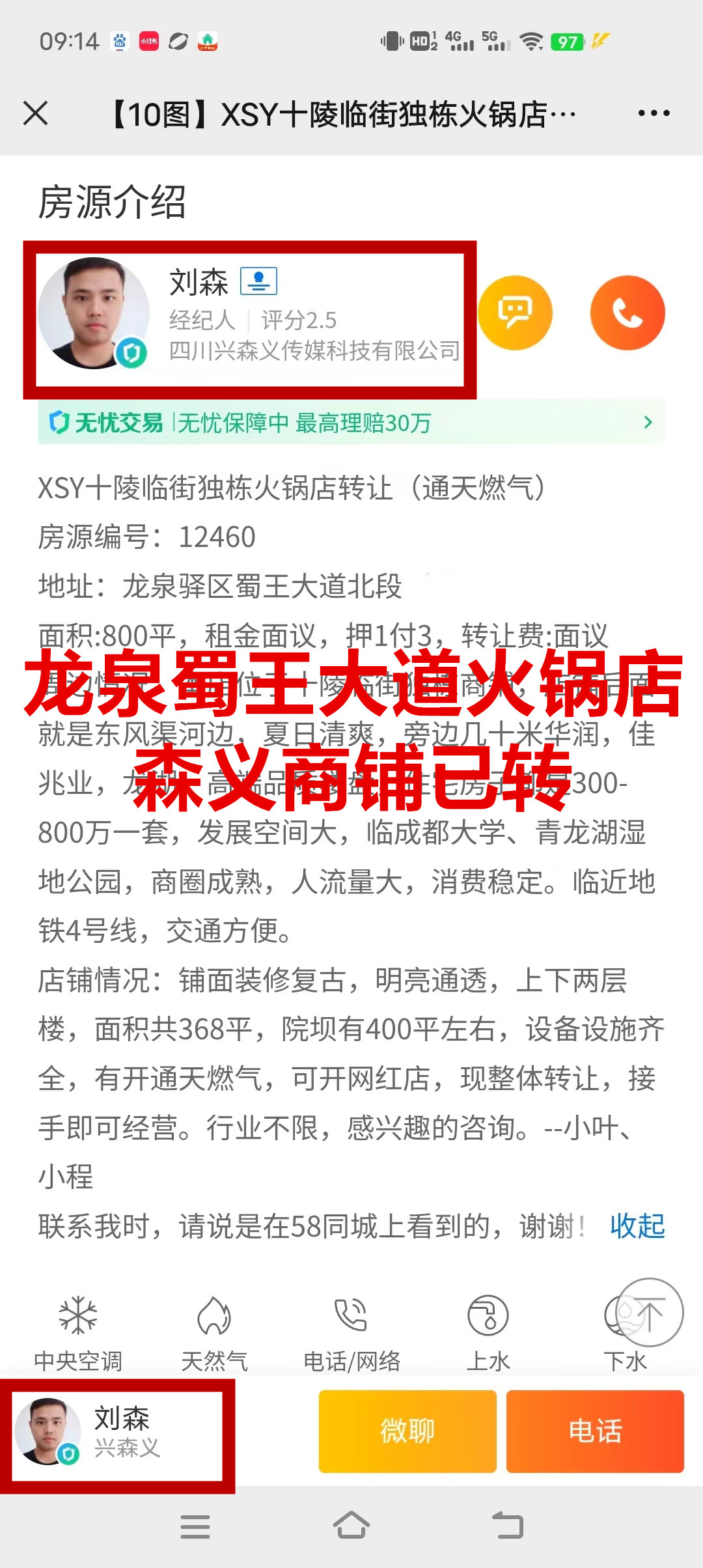Image resolution: width=703 pixels, height=1568 pixels.
Task: Start a chat using the 微聊 button
Action: (x=407, y=1431)
